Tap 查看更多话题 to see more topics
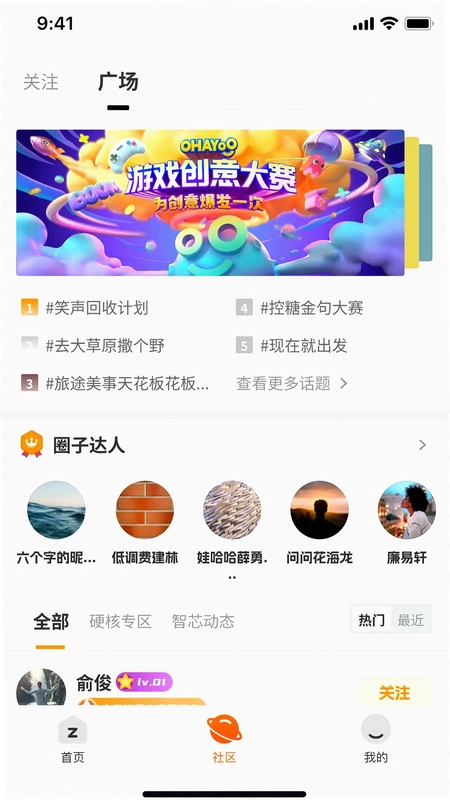 (292, 384)
